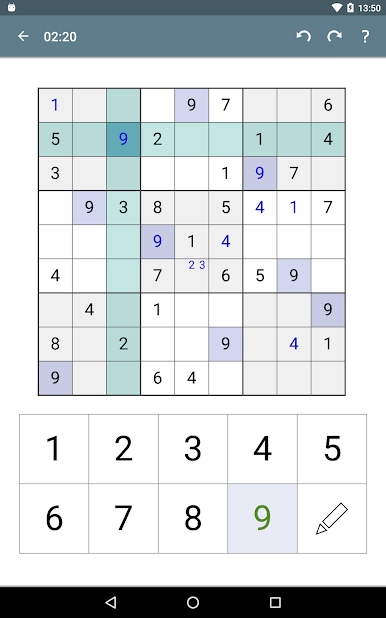Toggle pencil notes mode

pos(332,519)
